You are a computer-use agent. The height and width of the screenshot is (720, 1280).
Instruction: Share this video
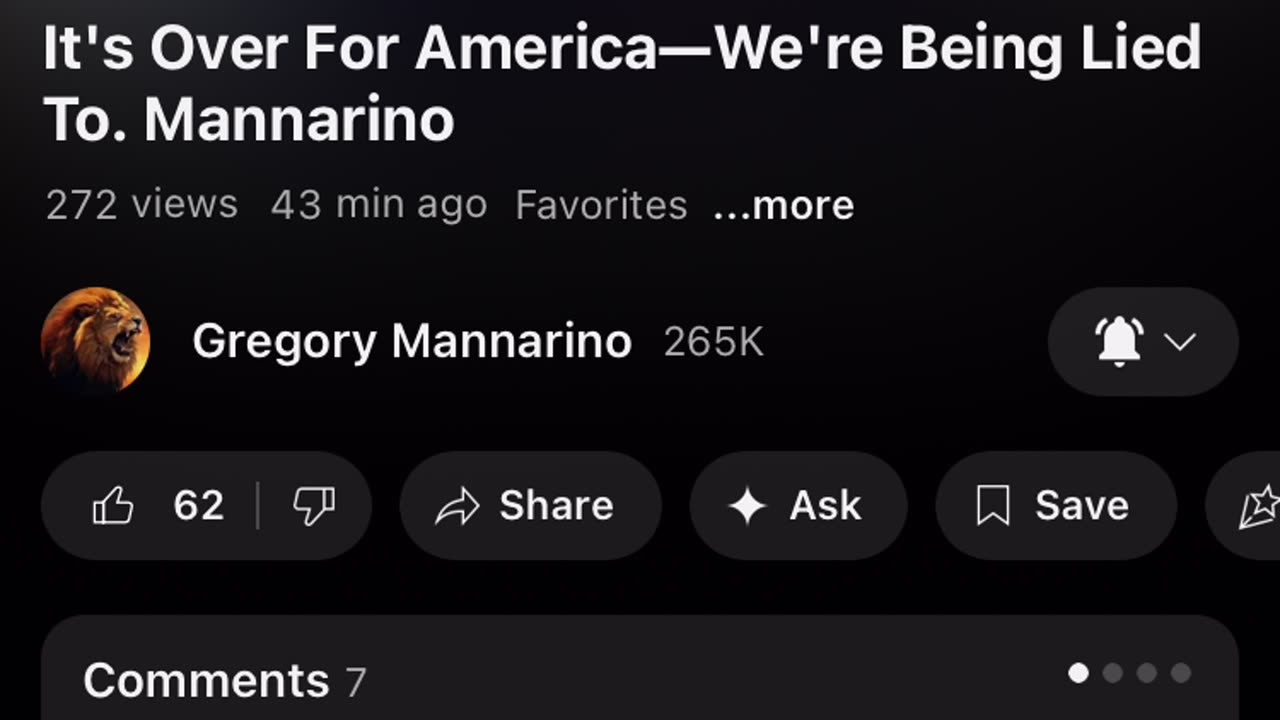[530, 505]
